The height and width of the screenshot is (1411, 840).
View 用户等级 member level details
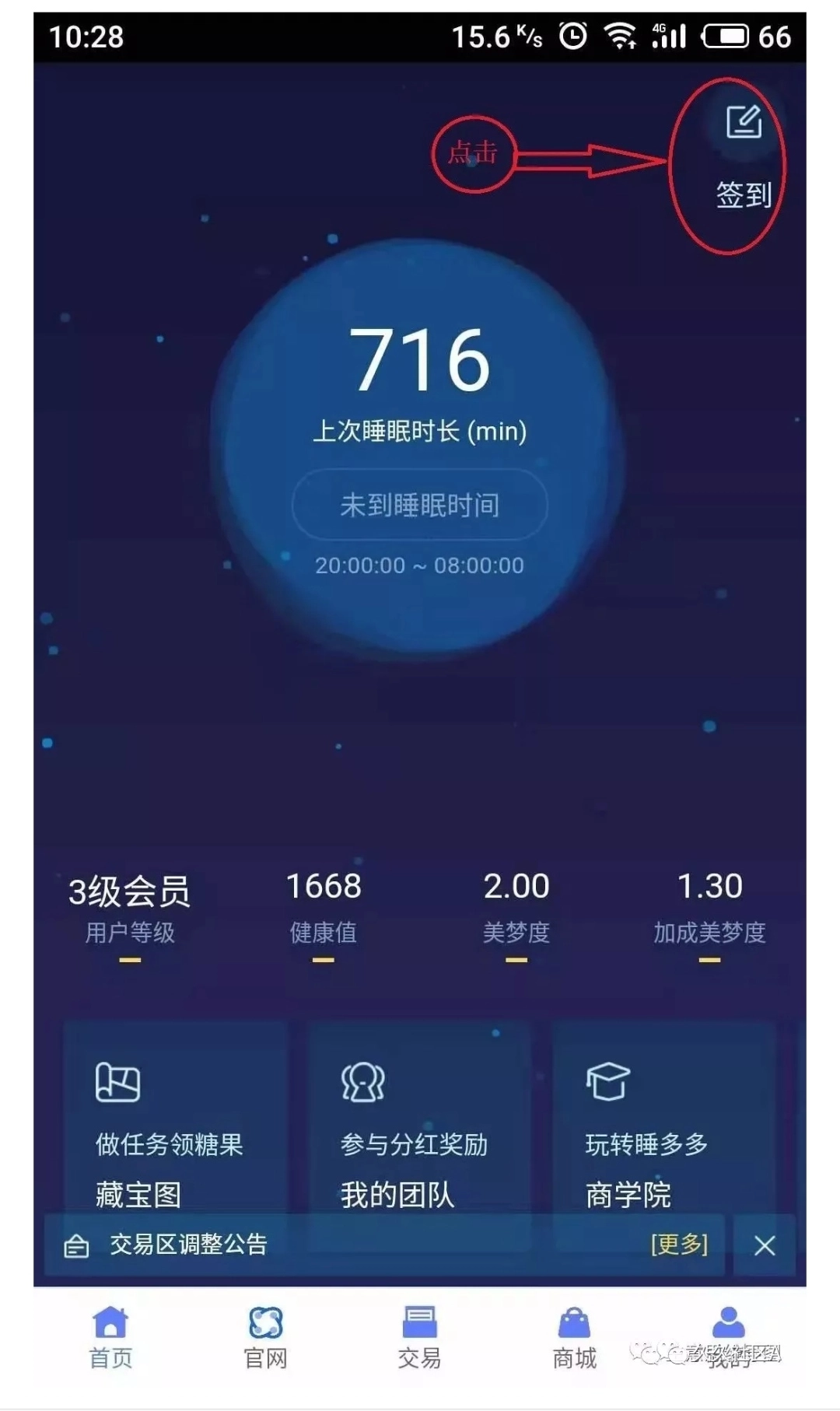pyautogui.click(x=130, y=909)
